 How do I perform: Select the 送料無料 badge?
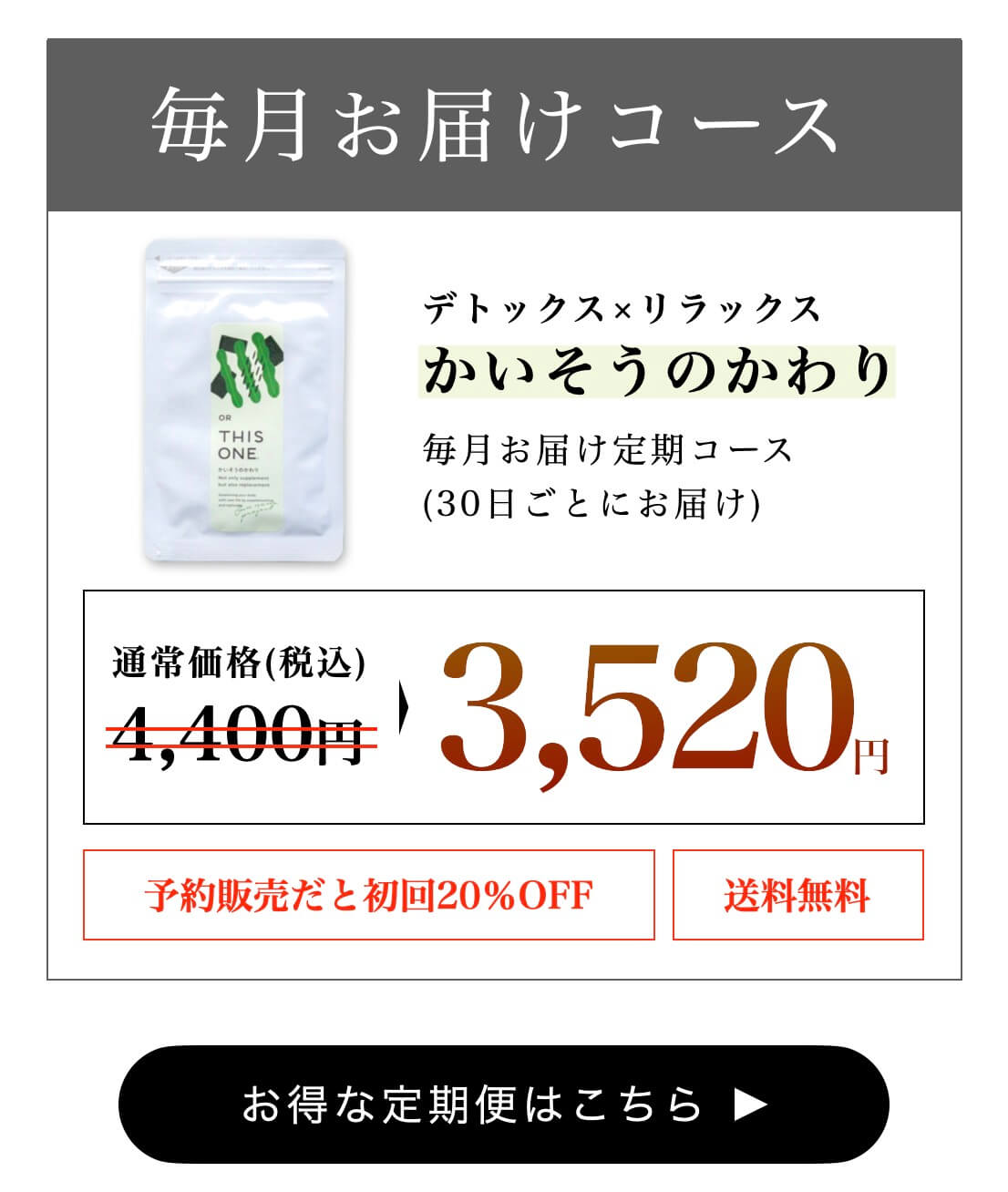pos(800,893)
